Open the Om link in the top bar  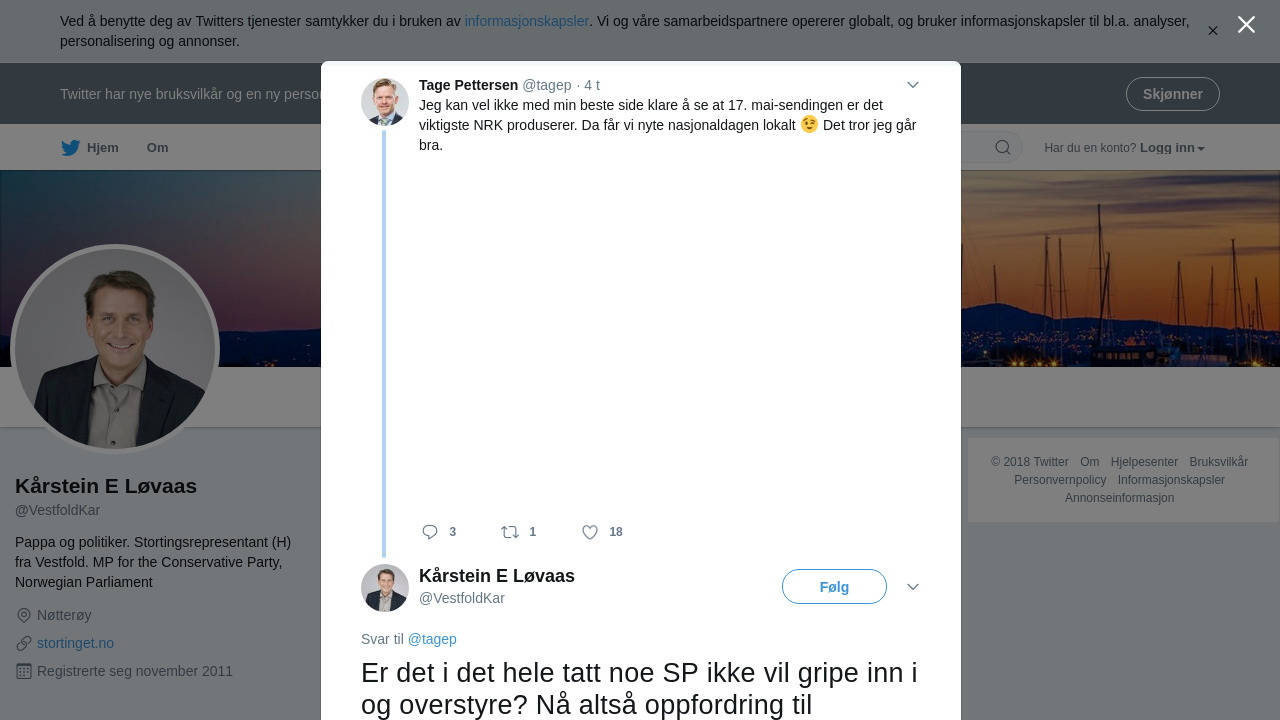(x=157, y=148)
